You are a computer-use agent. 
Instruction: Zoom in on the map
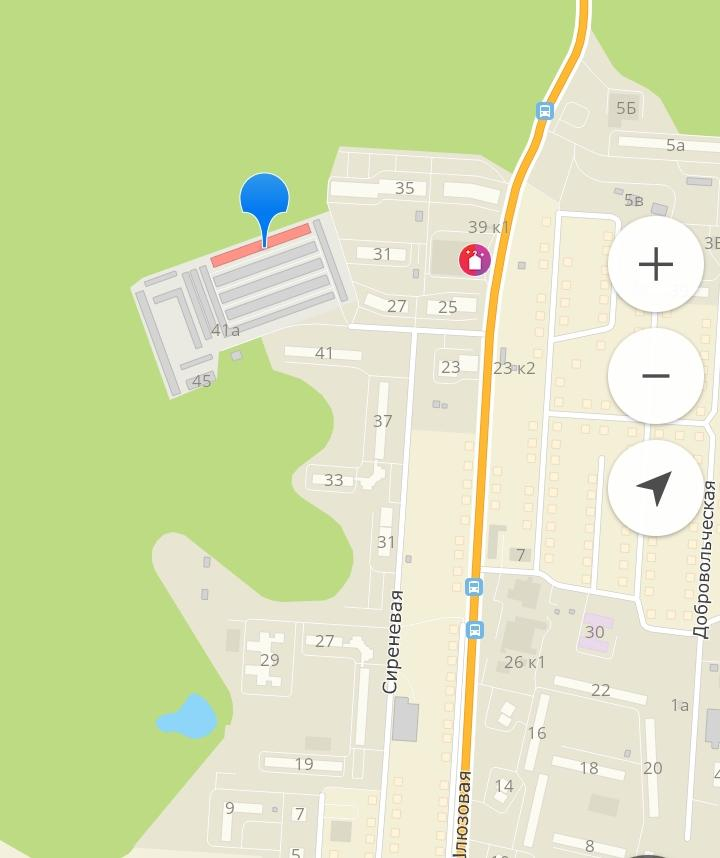(x=655, y=264)
